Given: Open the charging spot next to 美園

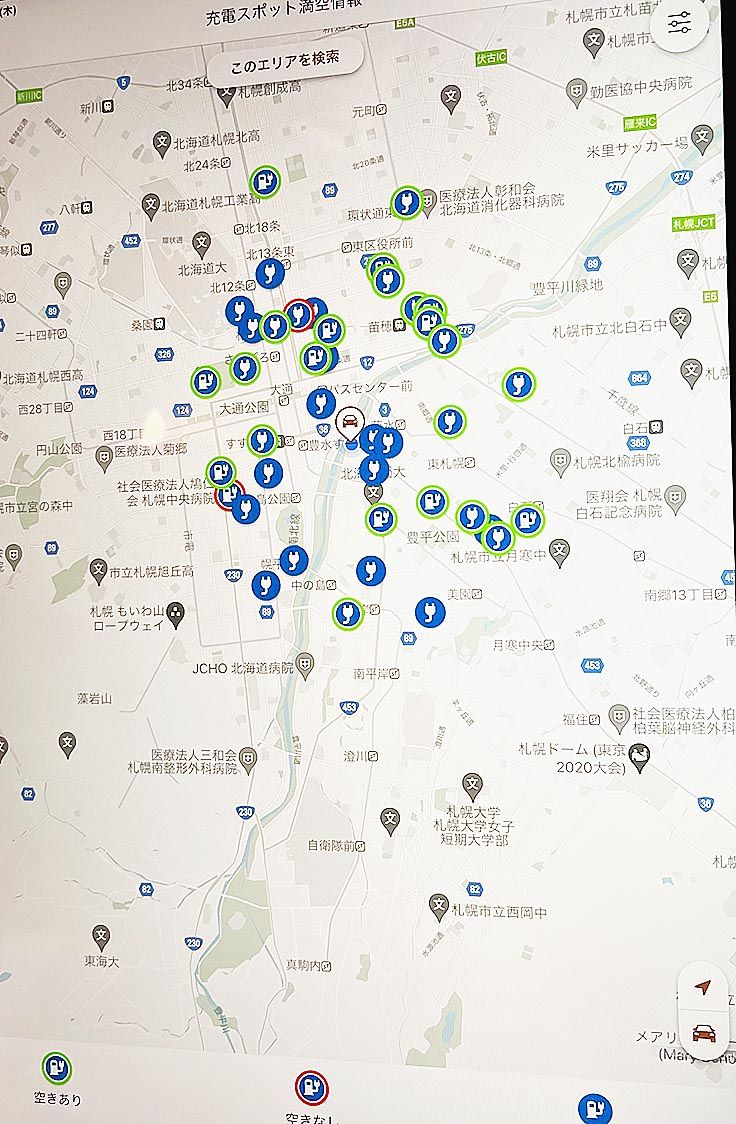Looking at the screenshot, I should [x=430, y=611].
